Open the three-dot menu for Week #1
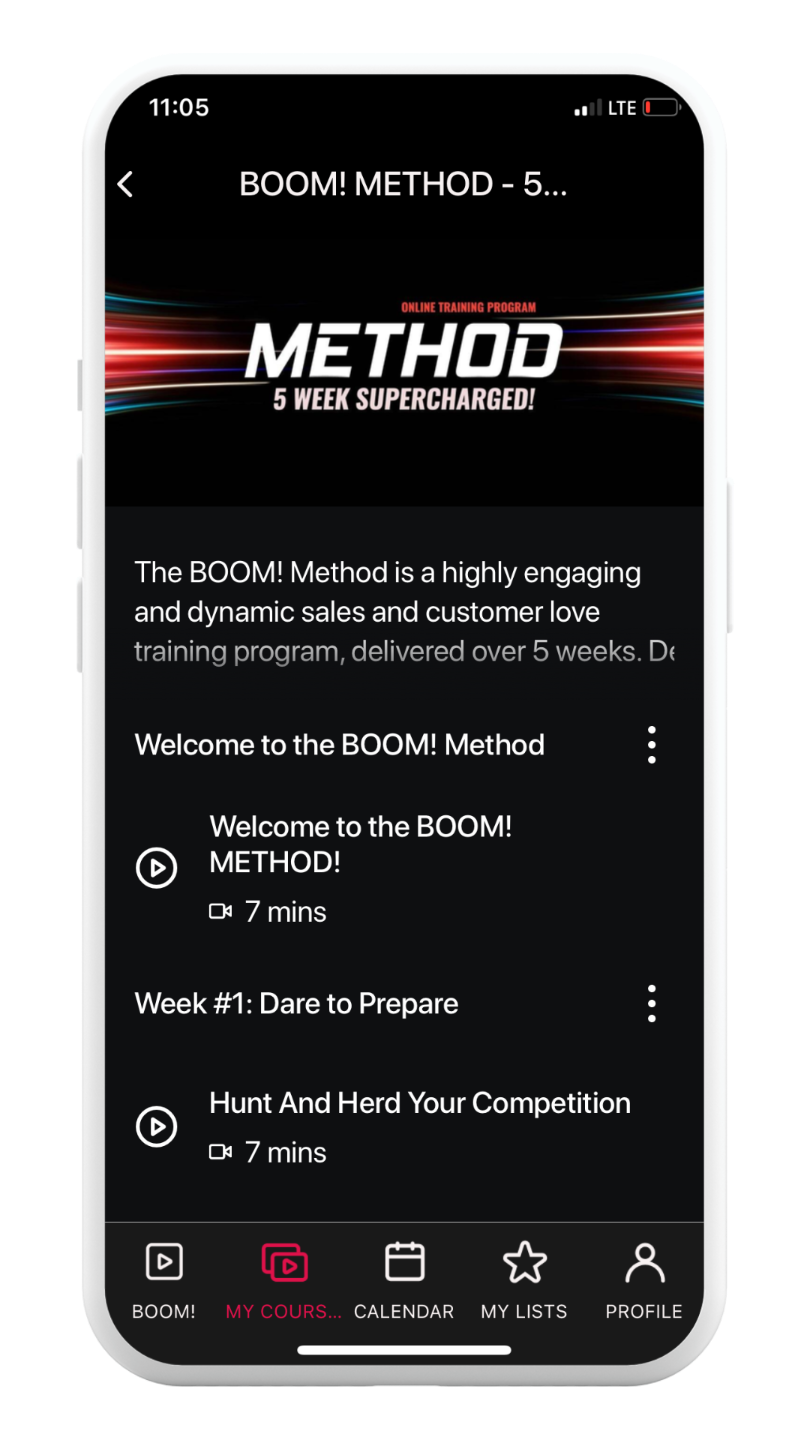This screenshot has height=1440, width=810. tap(651, 1003)
